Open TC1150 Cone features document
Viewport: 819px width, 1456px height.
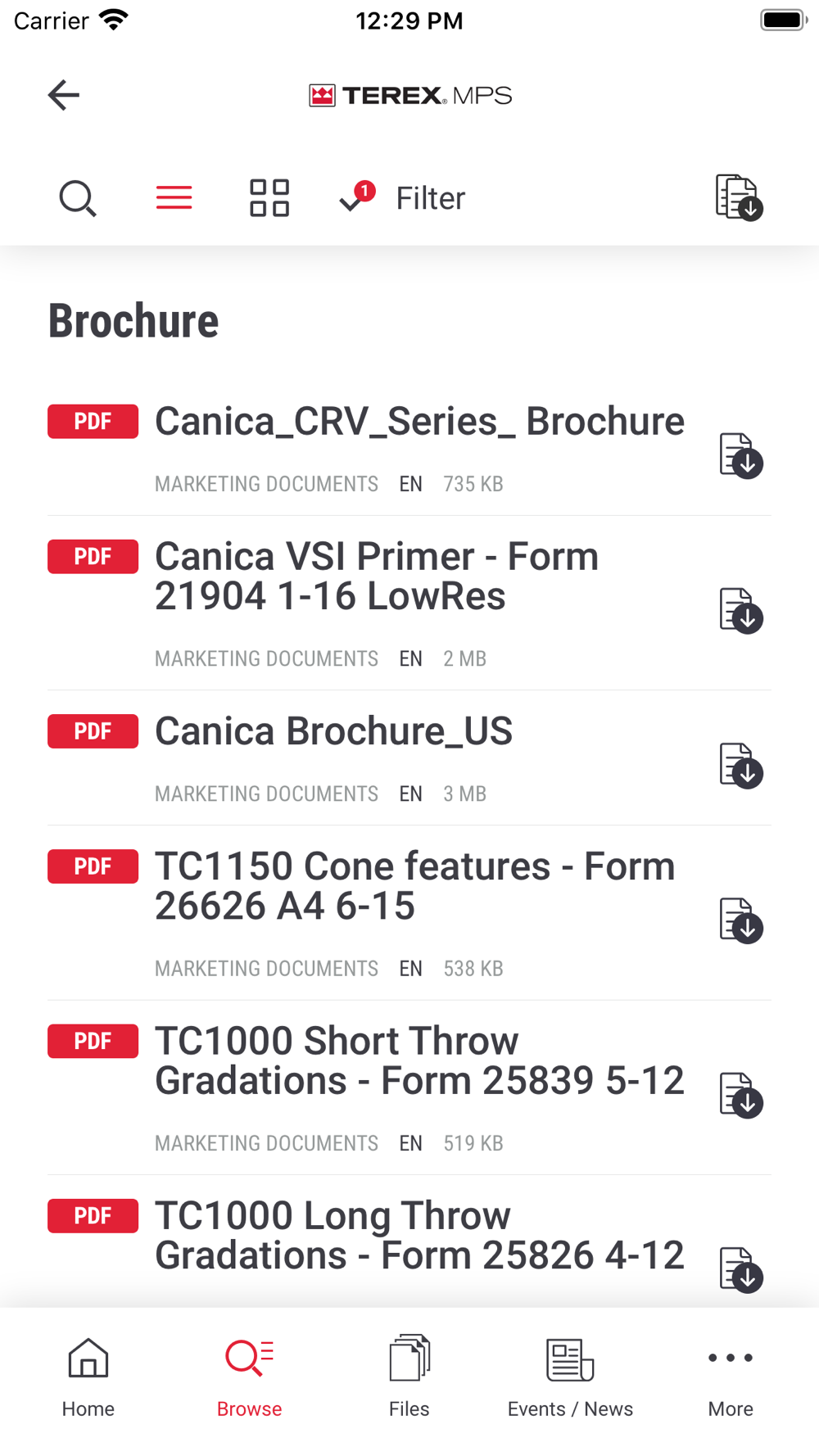click(415, 886)
